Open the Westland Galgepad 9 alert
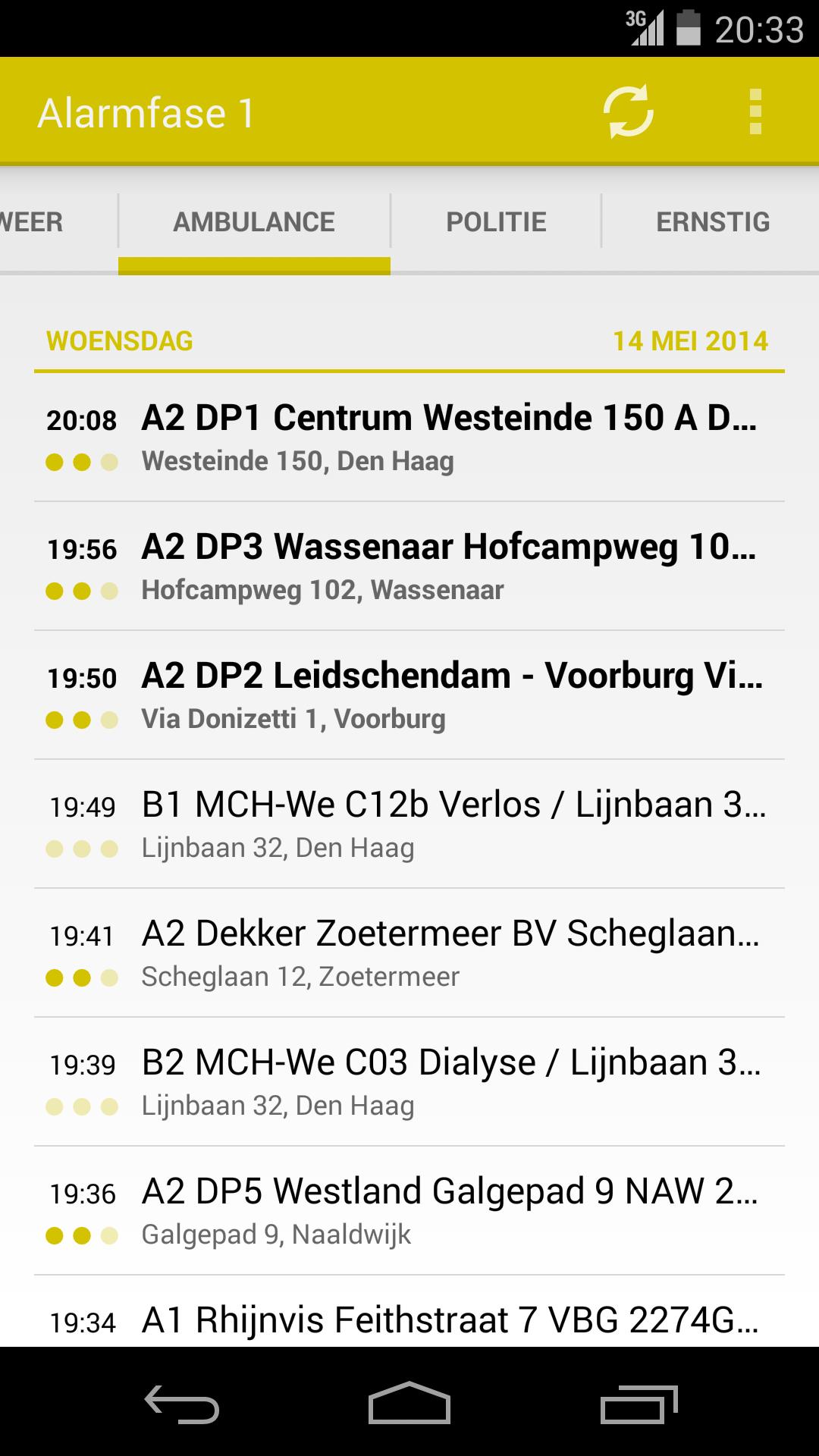The height and width of the screenshot is (1456, 819). 409,1211
